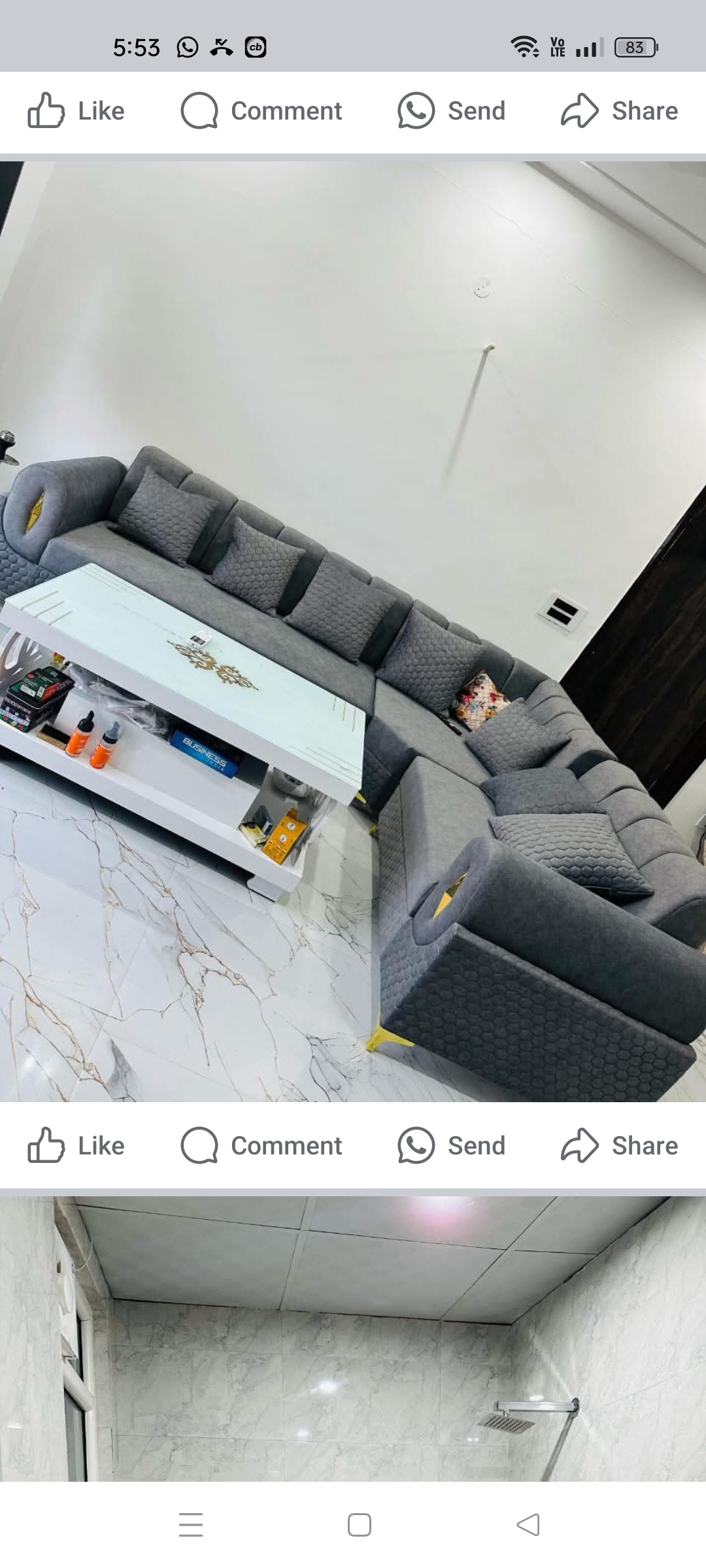The height and width of the screenshot is (1568, 706).
Task: Share post using the arrow icon
Action: [578, 110]
